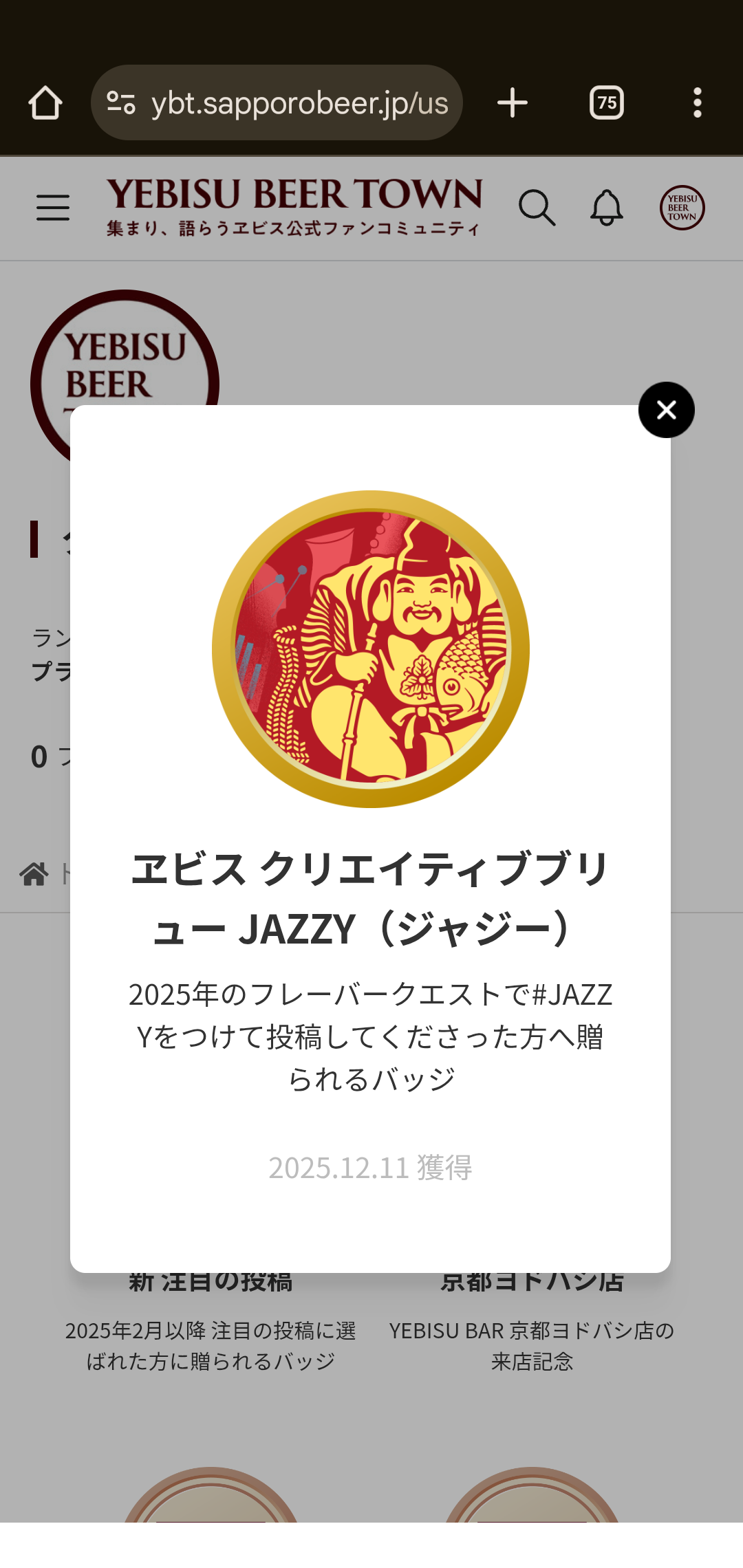Image resolution: width=743 pixels, height=1568 pixels.
Task: Open the browser overflow menu
Action: [x=697, y=103]
